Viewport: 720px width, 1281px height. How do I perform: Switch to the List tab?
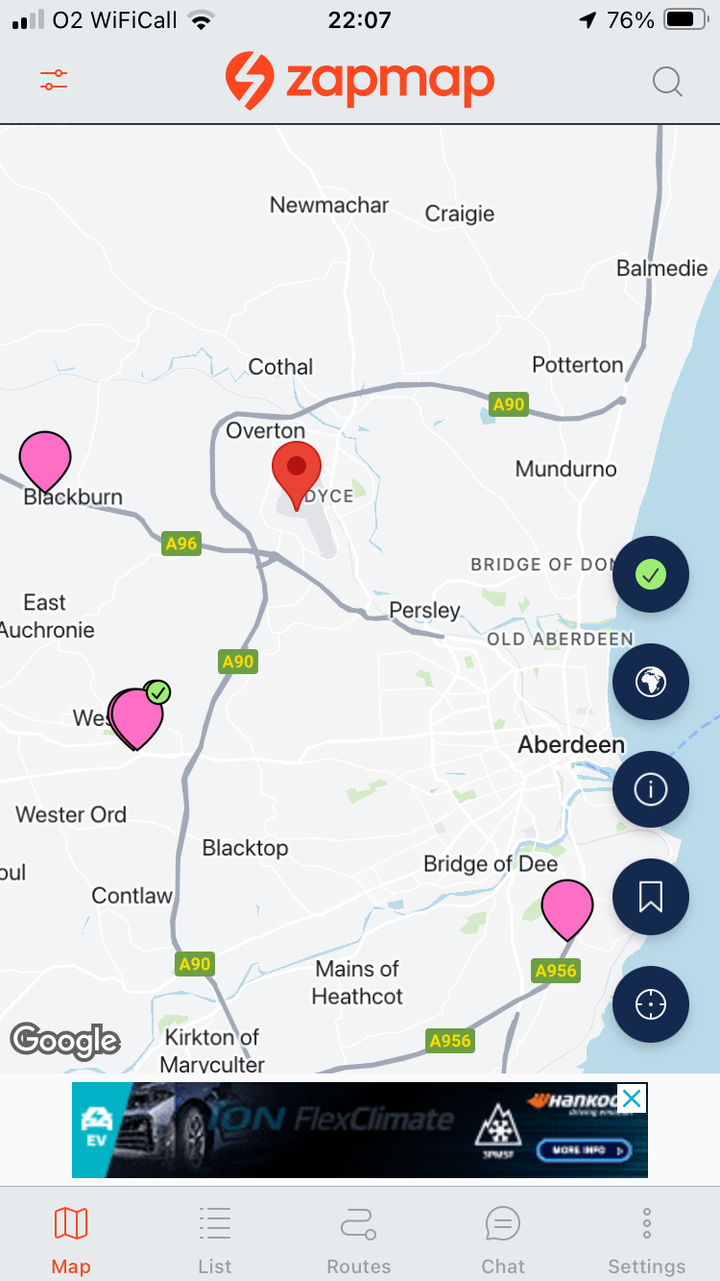215,1240
